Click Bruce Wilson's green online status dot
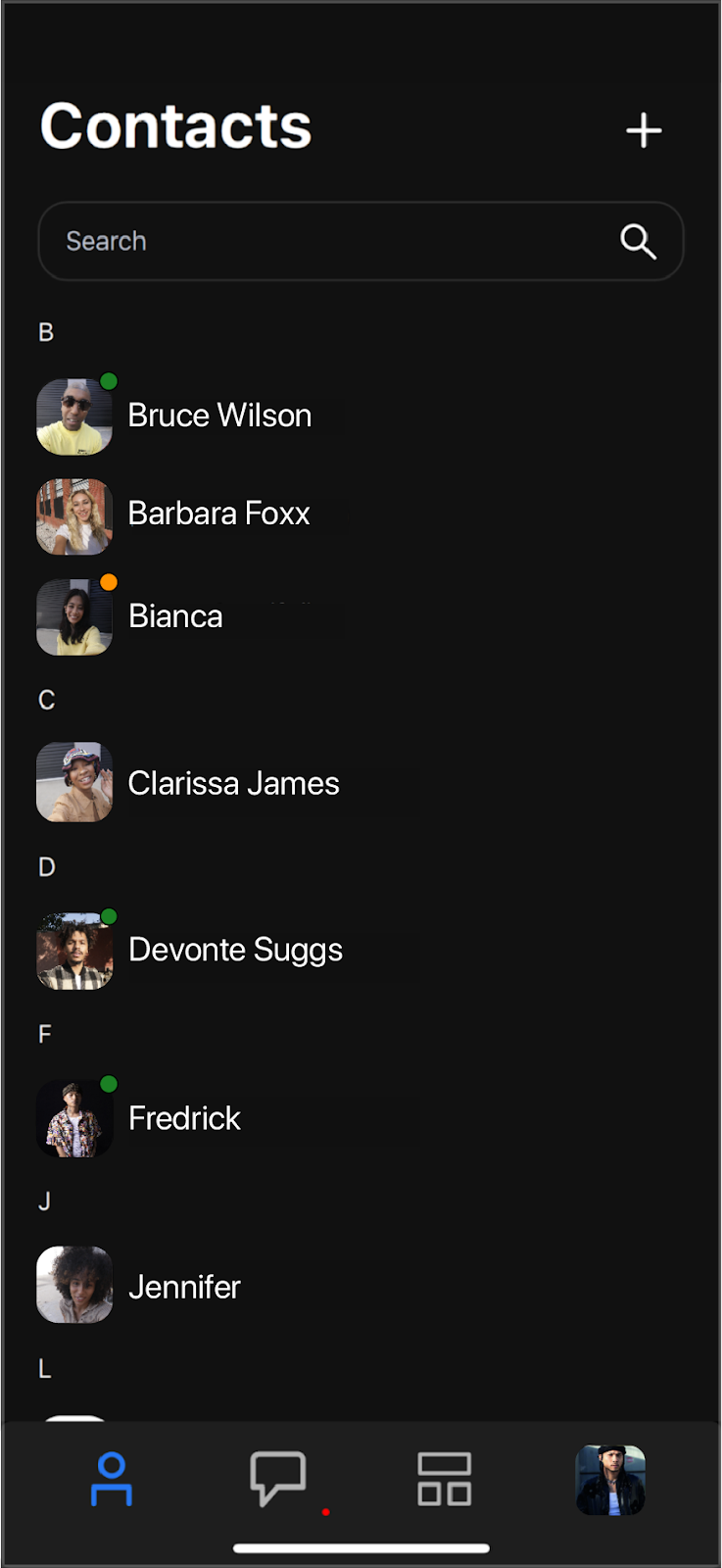Screen dimensions: 722x1568 [x=109, y=381]
